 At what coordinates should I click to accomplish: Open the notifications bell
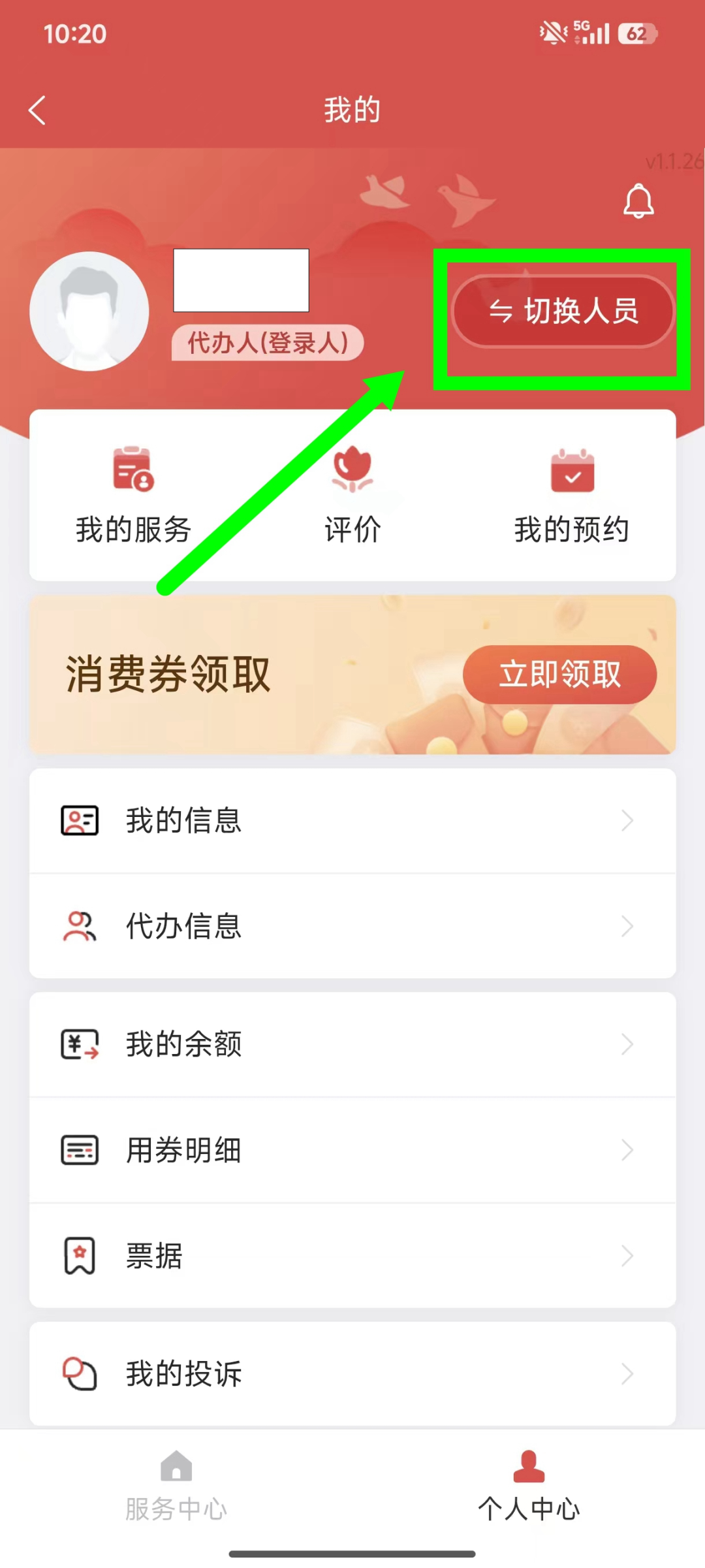(x=638, y=201)
